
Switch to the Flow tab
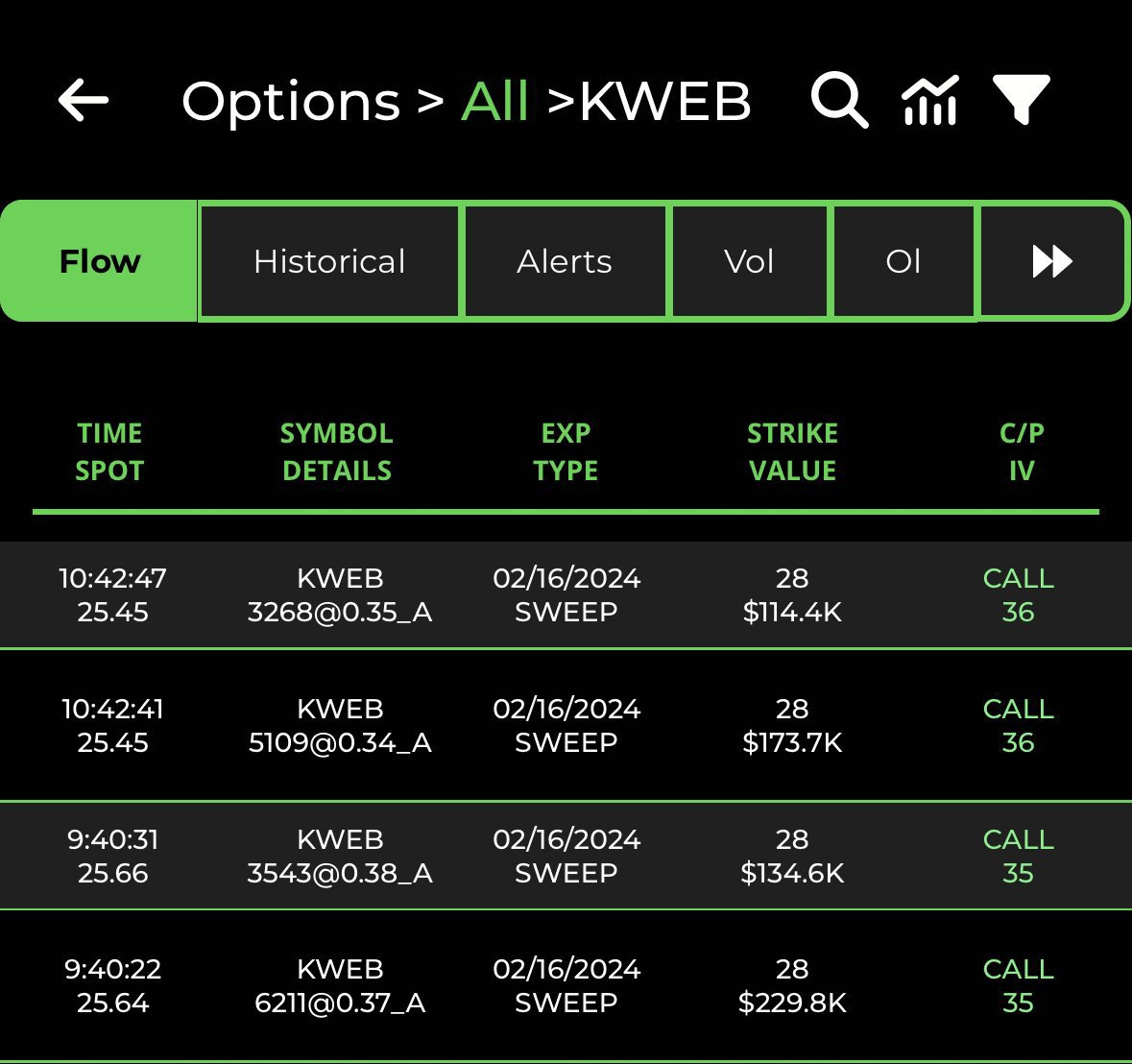tap(100, 261)
